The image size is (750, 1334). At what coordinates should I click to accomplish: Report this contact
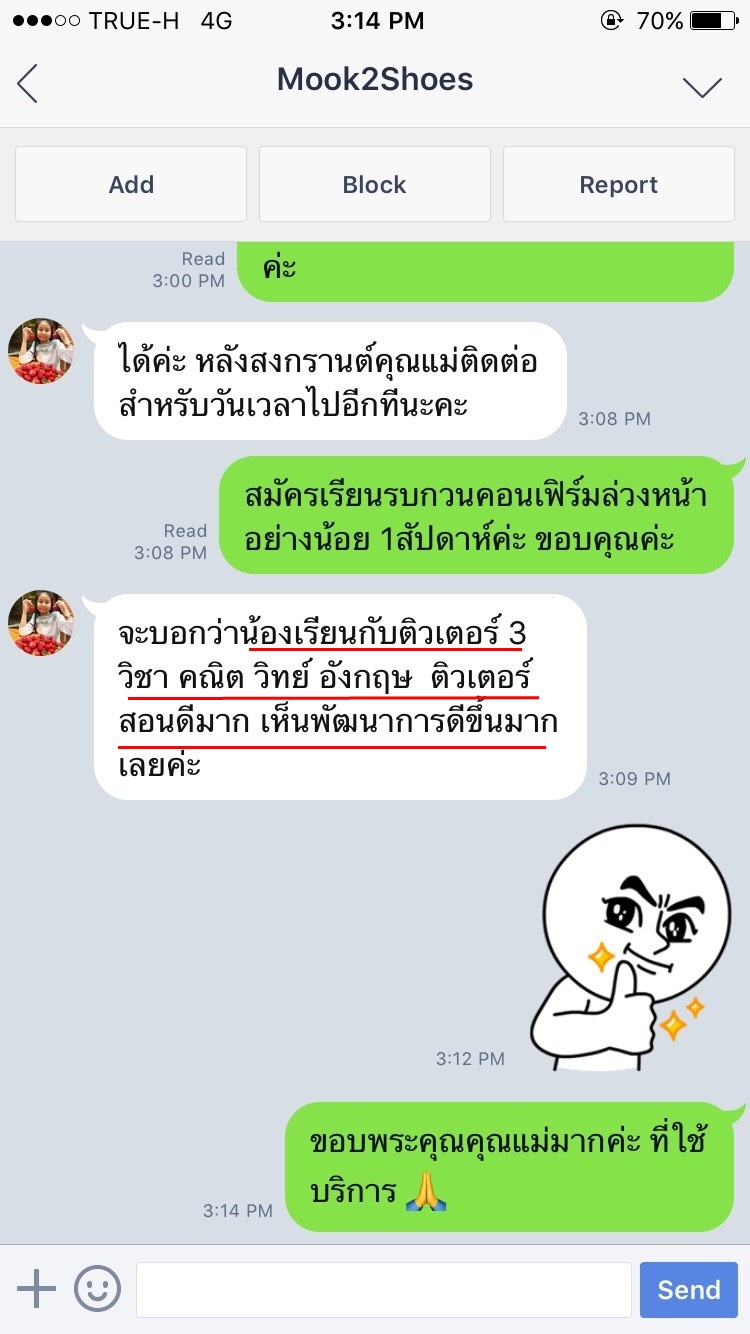tap(619, 184)
